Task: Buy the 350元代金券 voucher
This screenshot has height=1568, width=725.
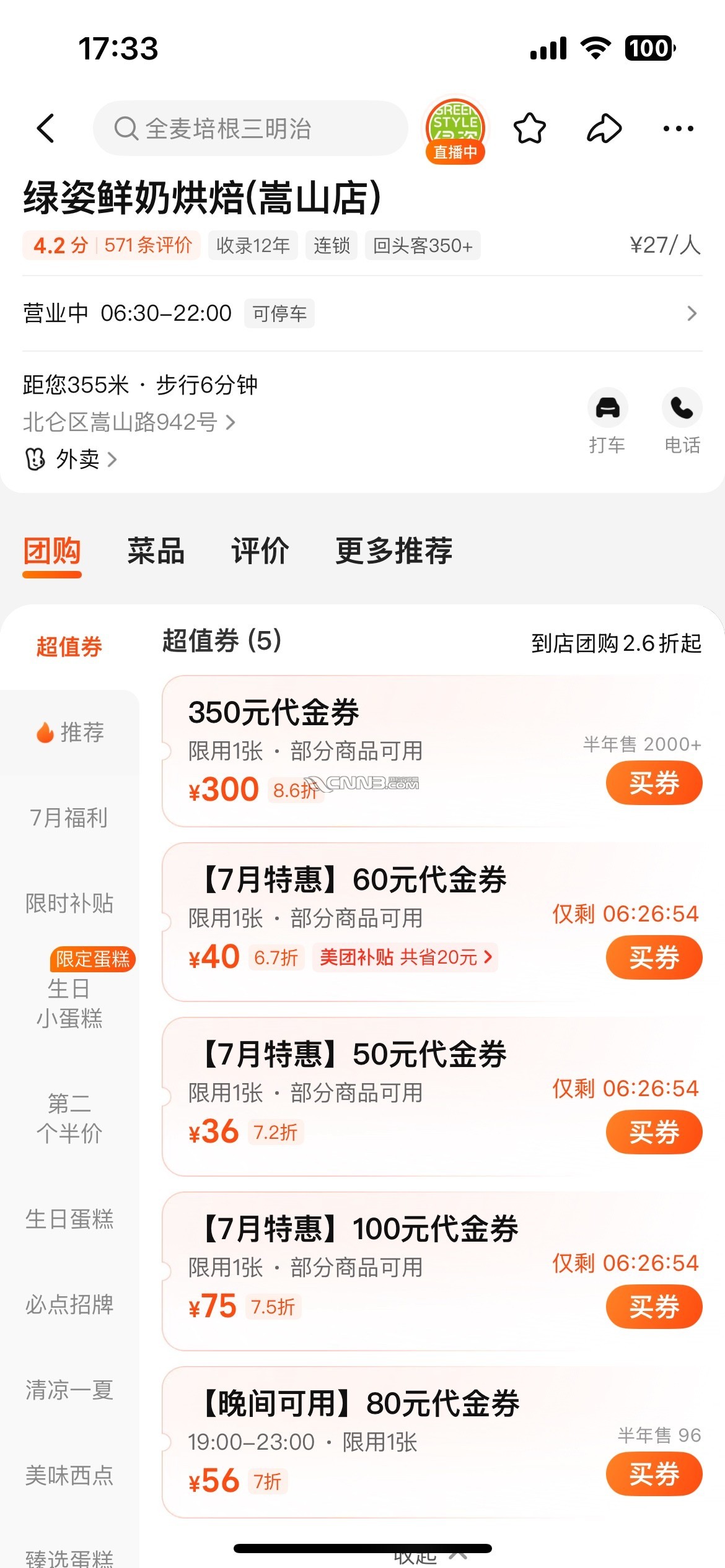Action: (x=654, y=783)
